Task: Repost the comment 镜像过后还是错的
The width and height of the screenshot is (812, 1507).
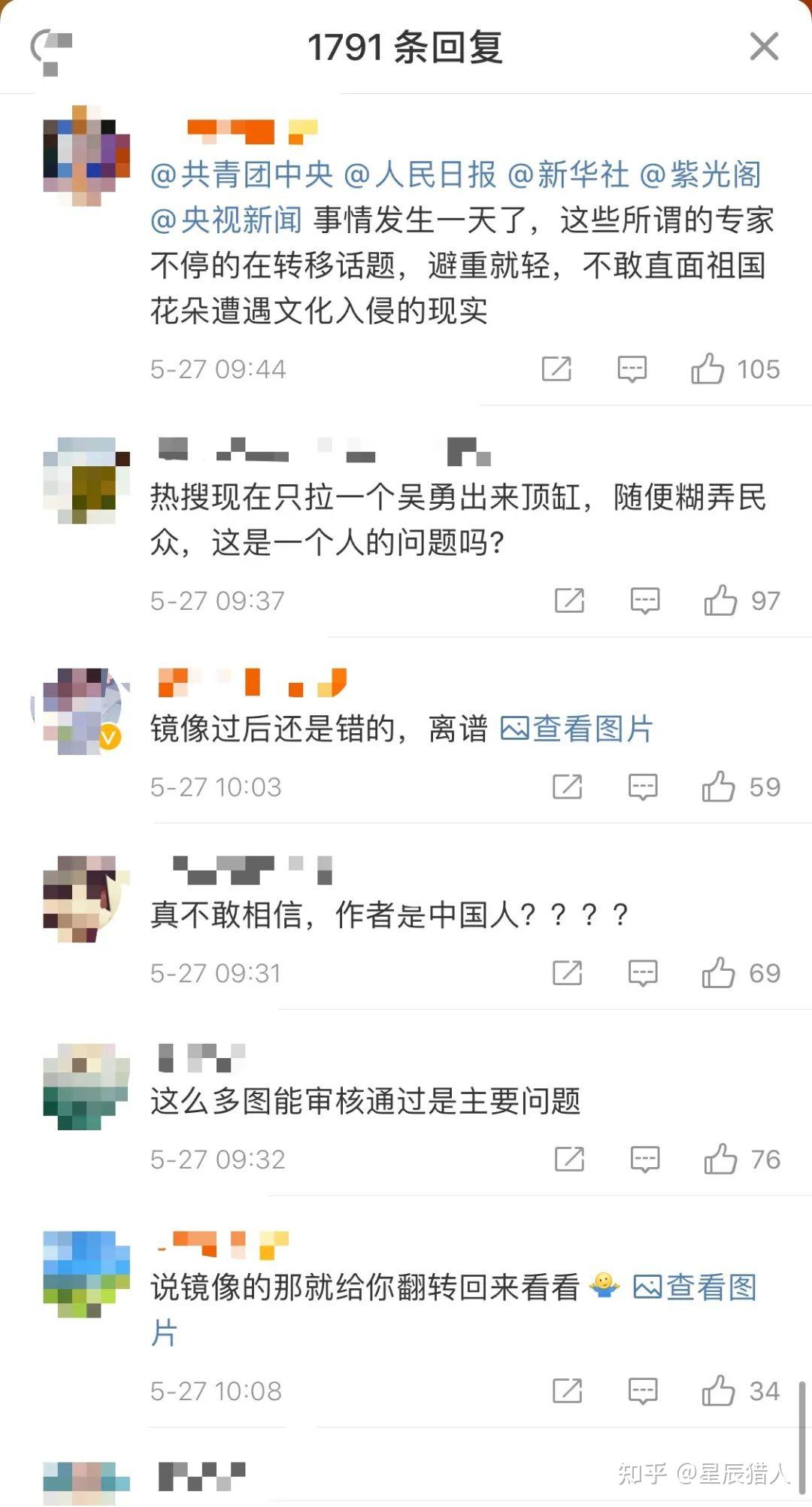Action: [x=567, y=787]
